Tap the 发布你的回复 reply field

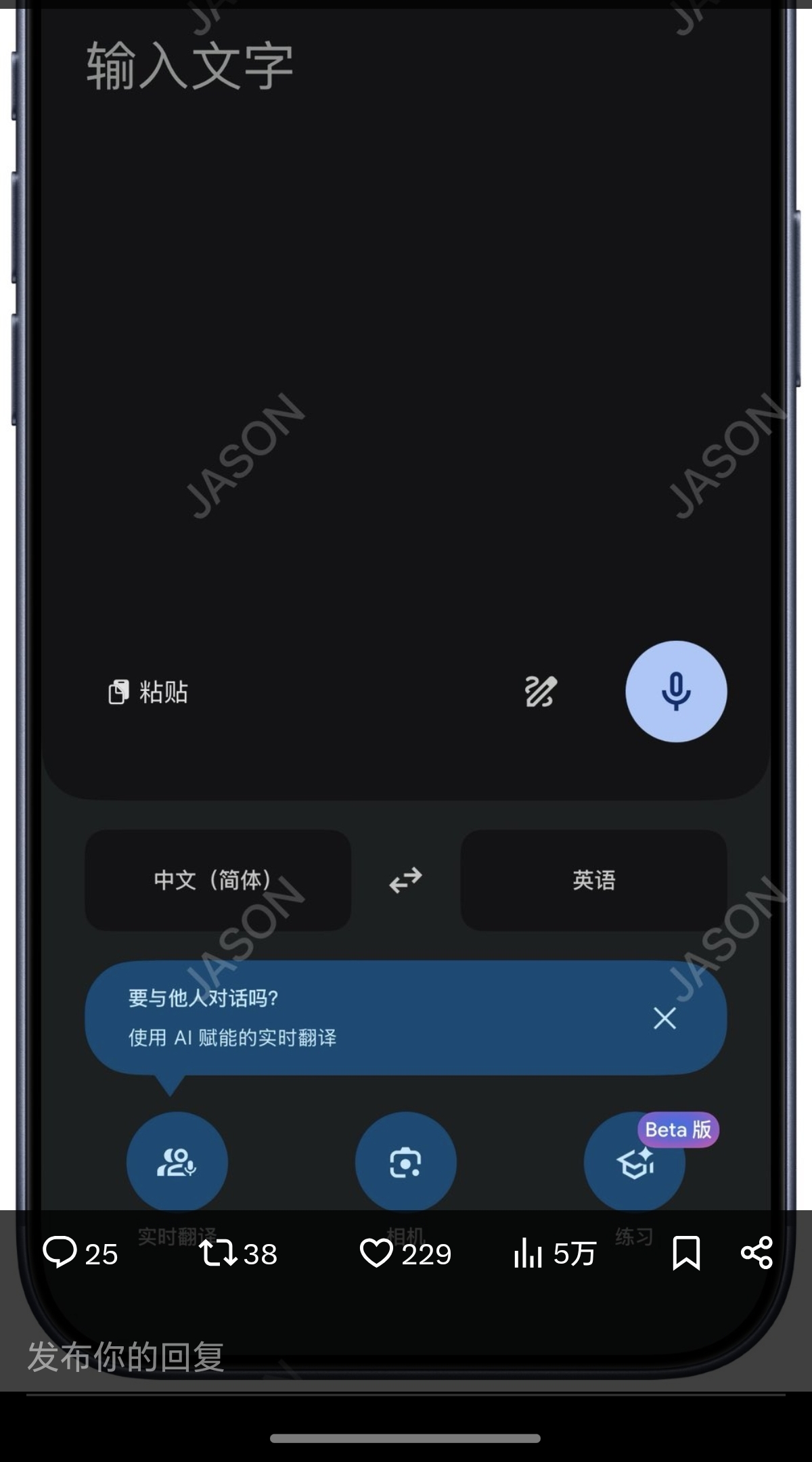271,1357
